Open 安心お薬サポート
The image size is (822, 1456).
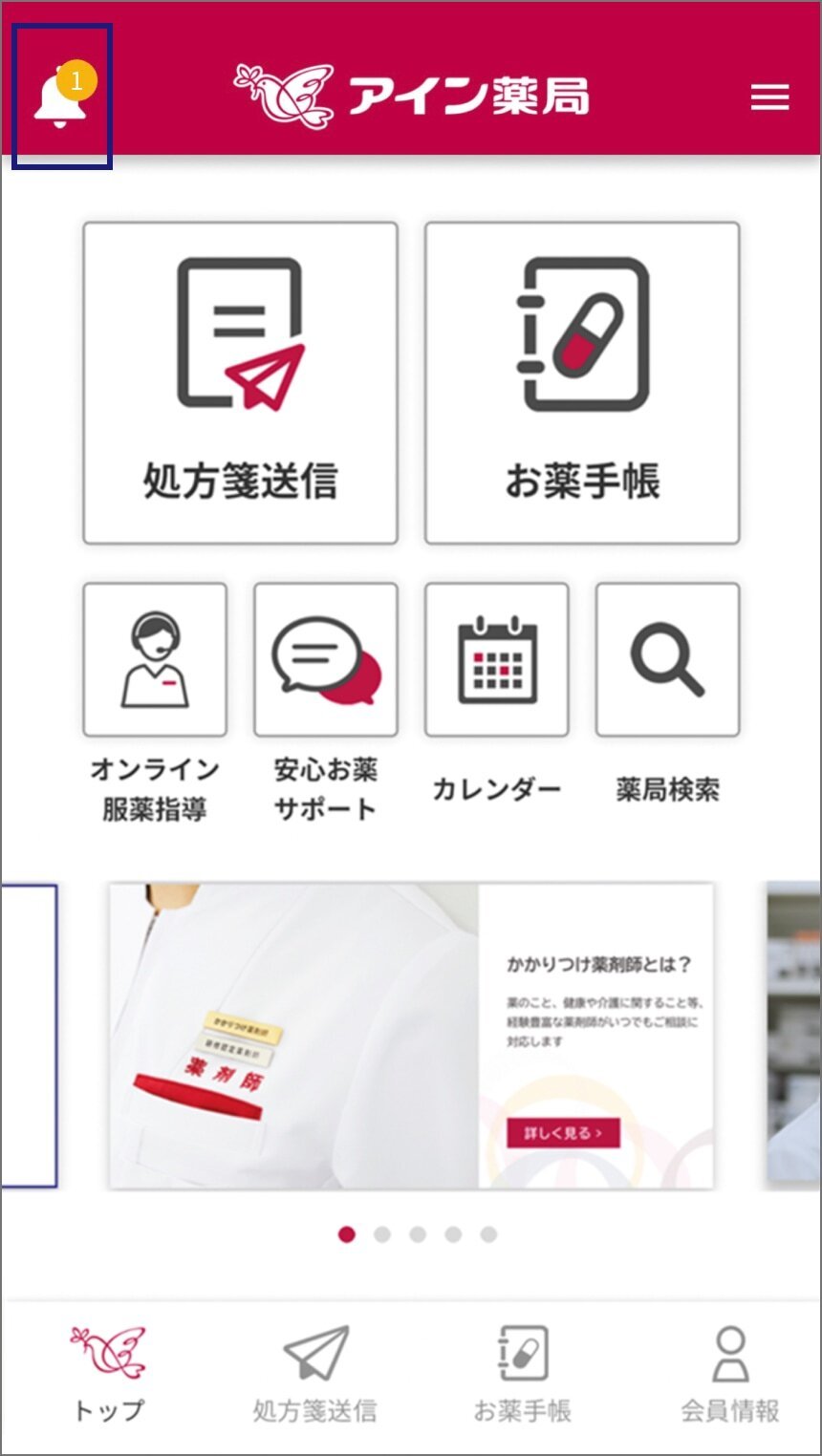click(x=326, y=660)
